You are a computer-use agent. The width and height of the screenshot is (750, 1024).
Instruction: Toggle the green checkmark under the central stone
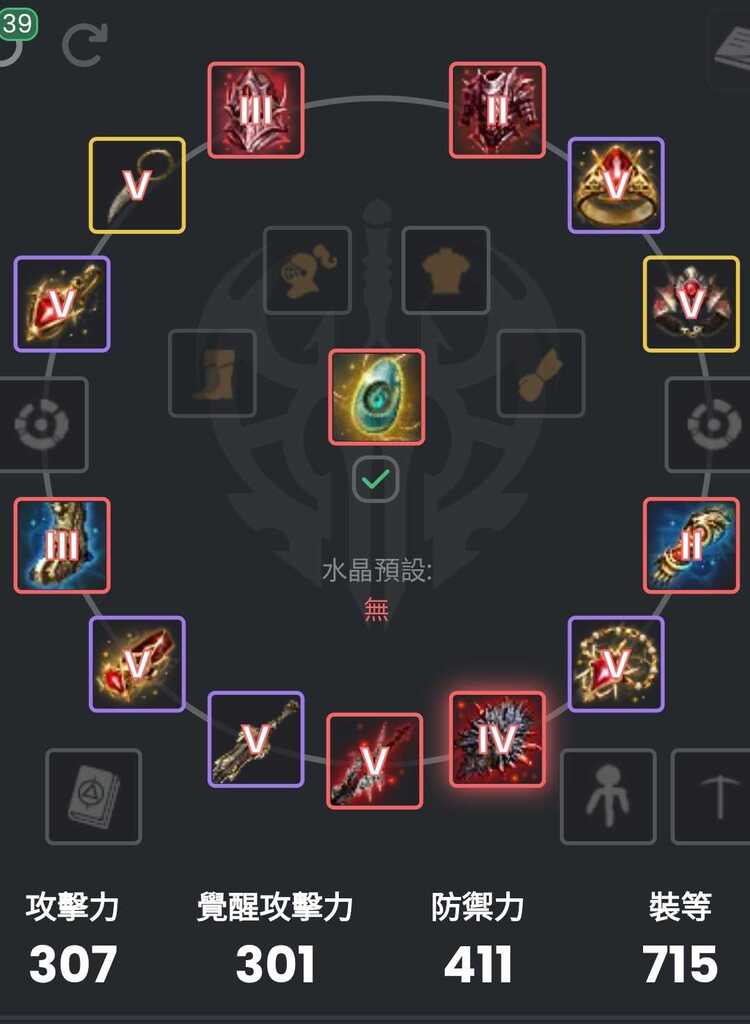[376, 480]
